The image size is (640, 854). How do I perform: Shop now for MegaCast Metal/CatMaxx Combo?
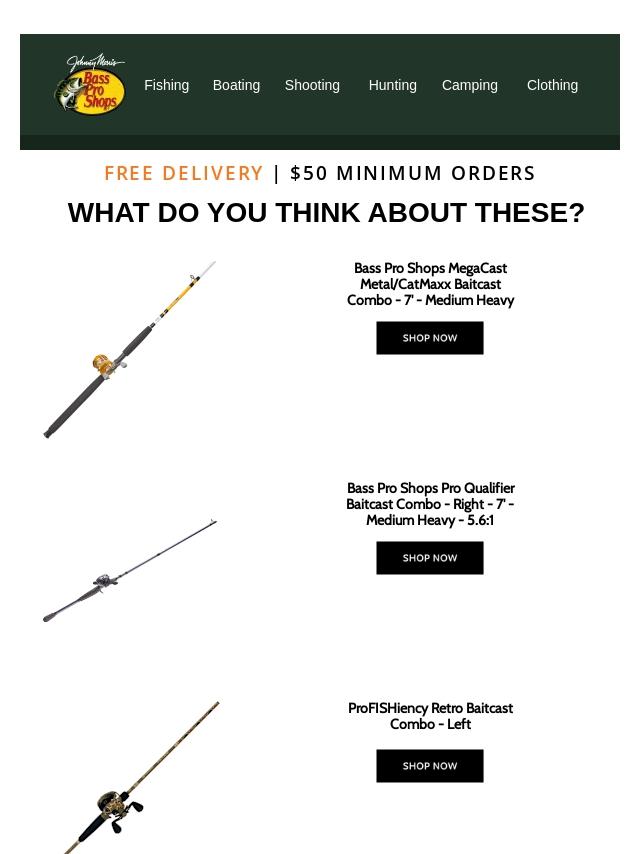tap(429, 338)
